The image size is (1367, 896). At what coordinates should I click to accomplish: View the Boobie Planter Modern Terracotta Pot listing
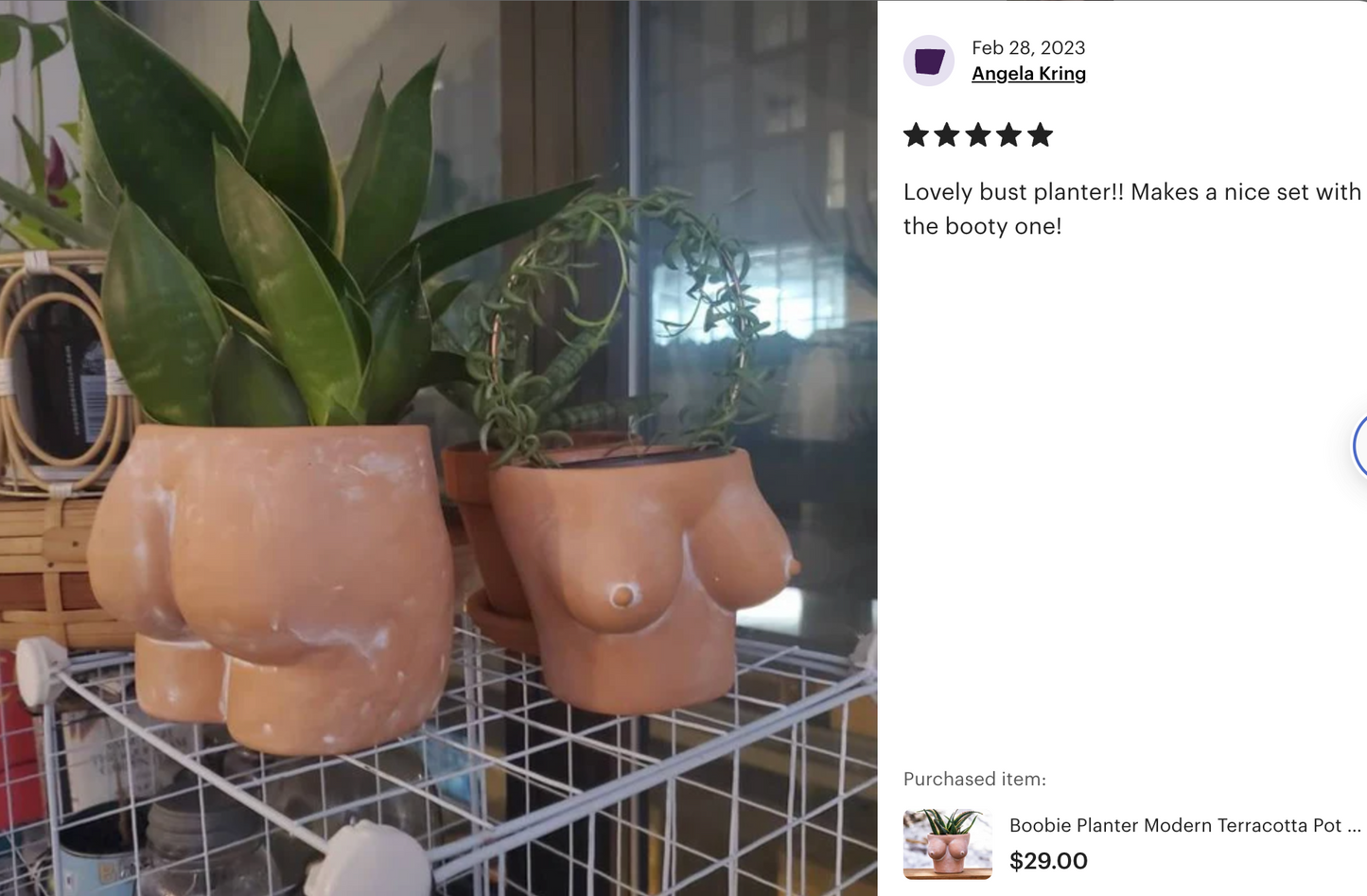tap(1184, 825)
